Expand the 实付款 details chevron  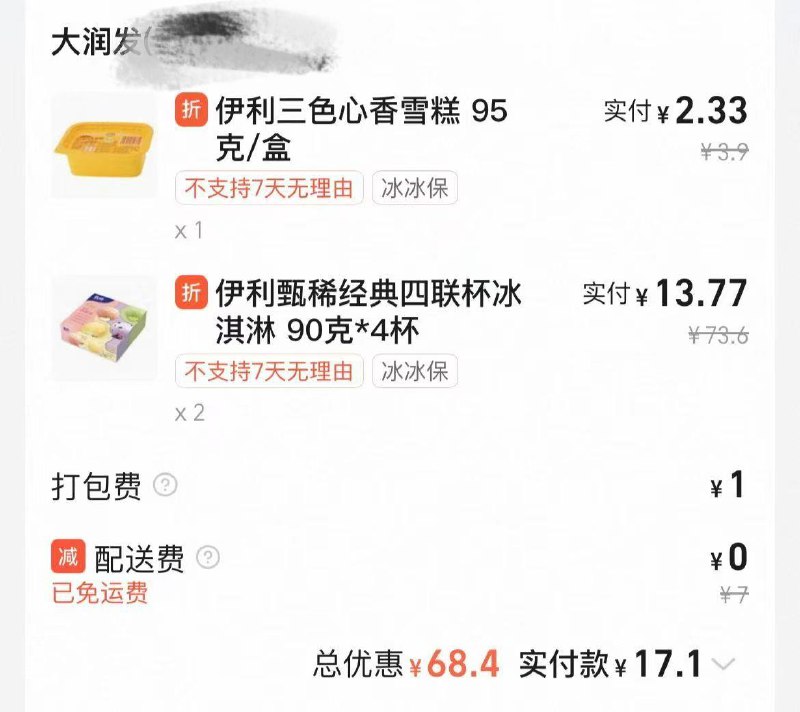(x=725, y=664)
